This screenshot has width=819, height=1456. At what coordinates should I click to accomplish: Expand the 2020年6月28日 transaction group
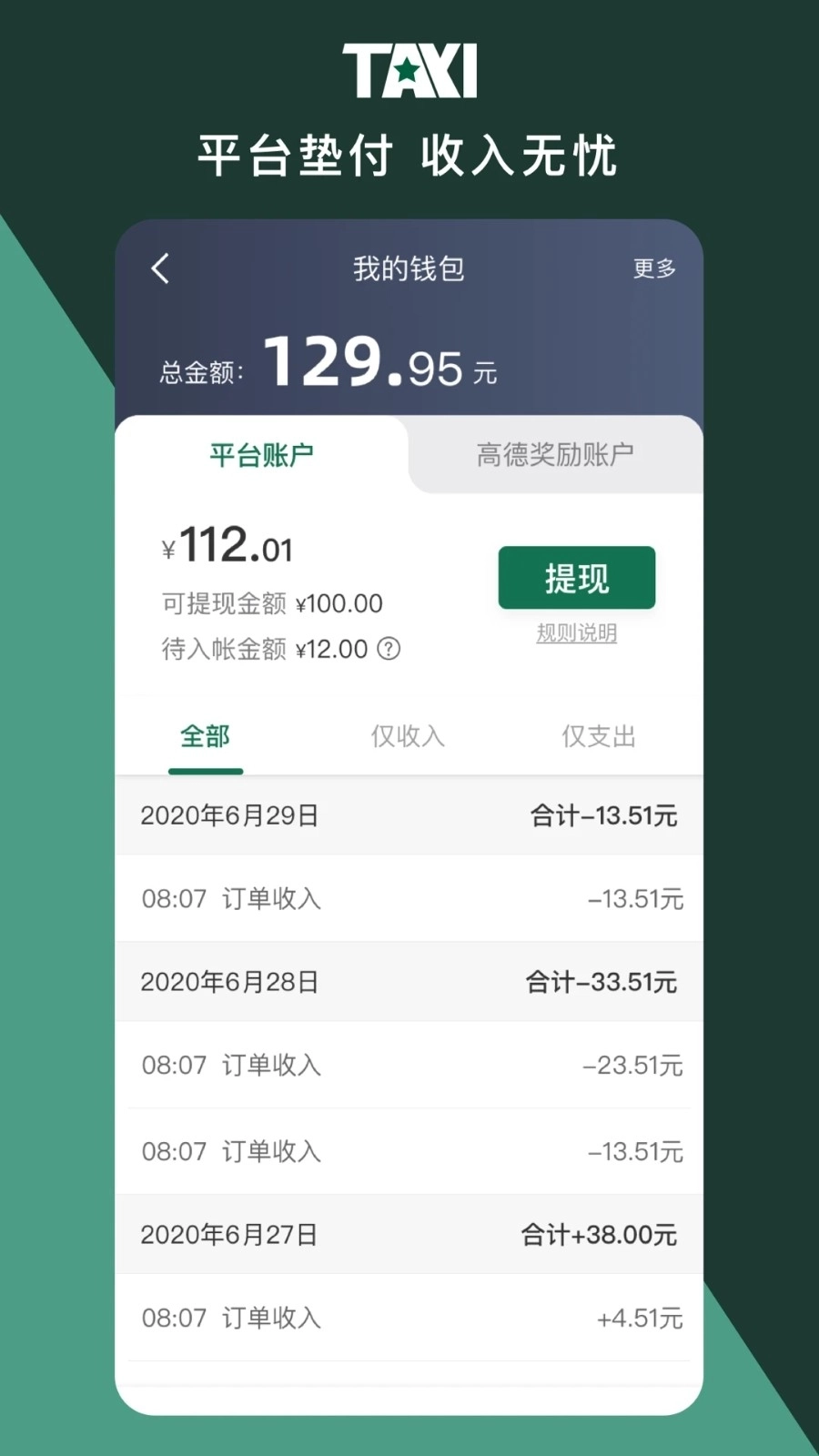tap(409, 982)
